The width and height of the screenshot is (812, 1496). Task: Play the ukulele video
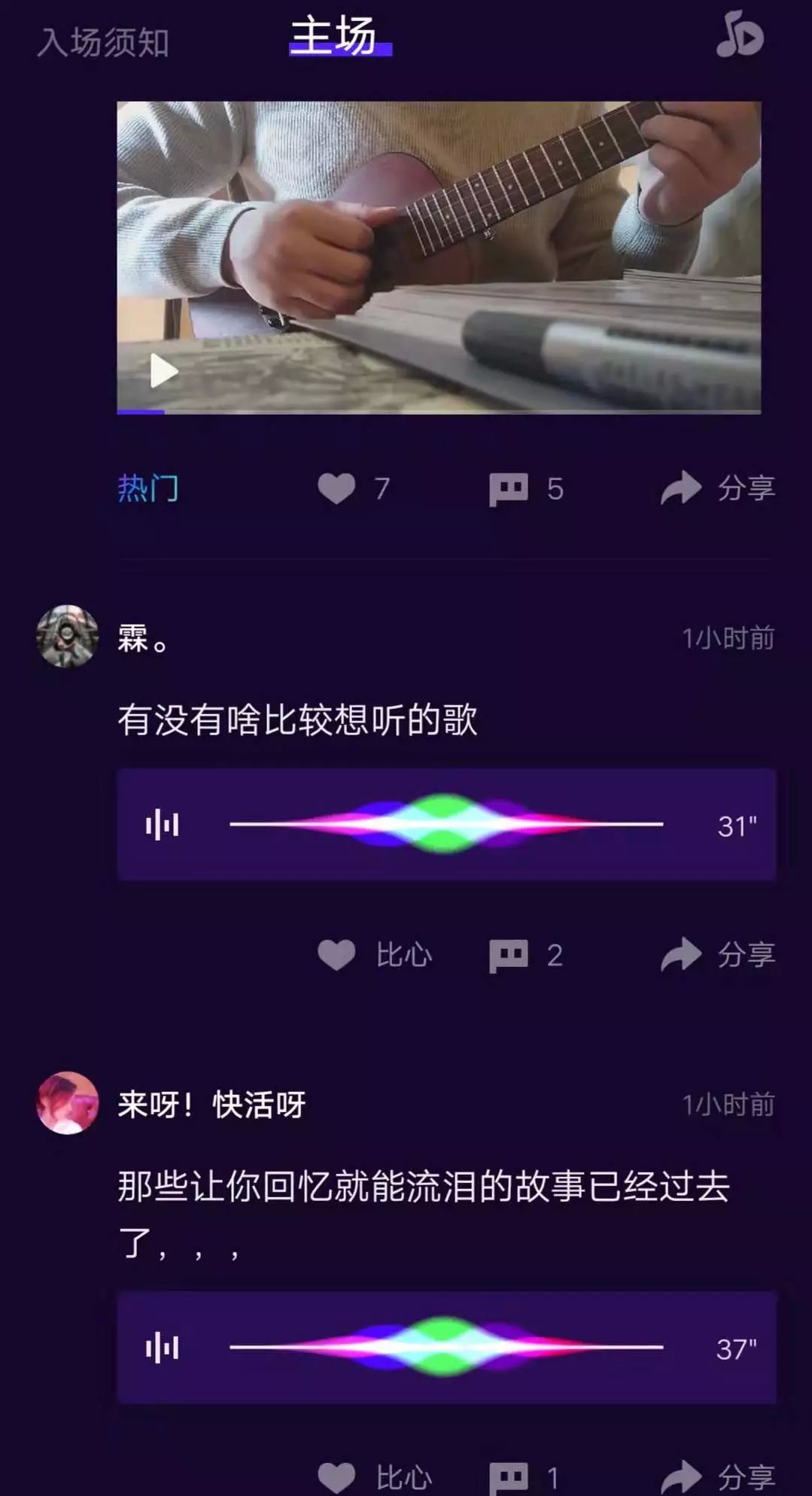[163, 371]
